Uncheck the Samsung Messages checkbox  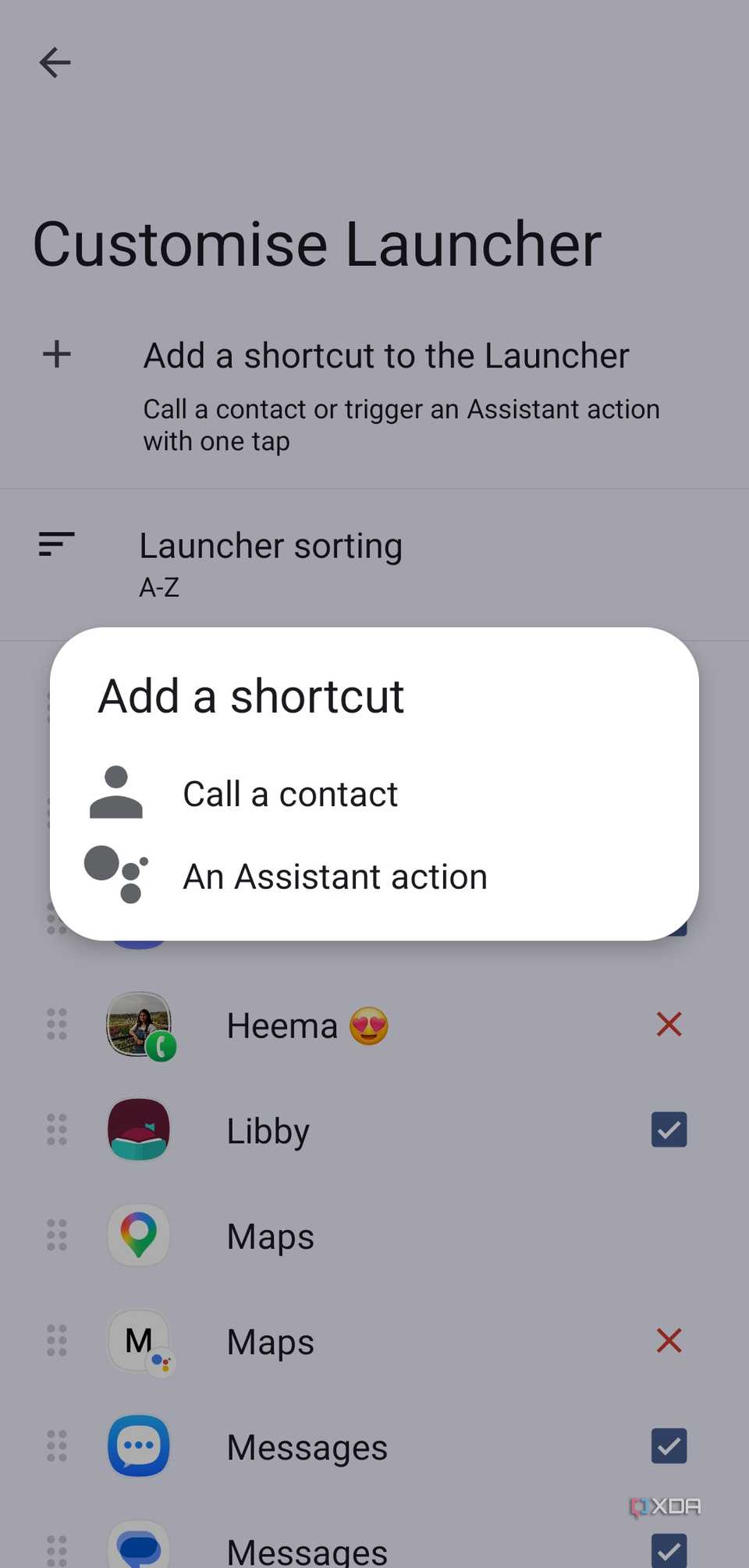[x=668, y=1446]
